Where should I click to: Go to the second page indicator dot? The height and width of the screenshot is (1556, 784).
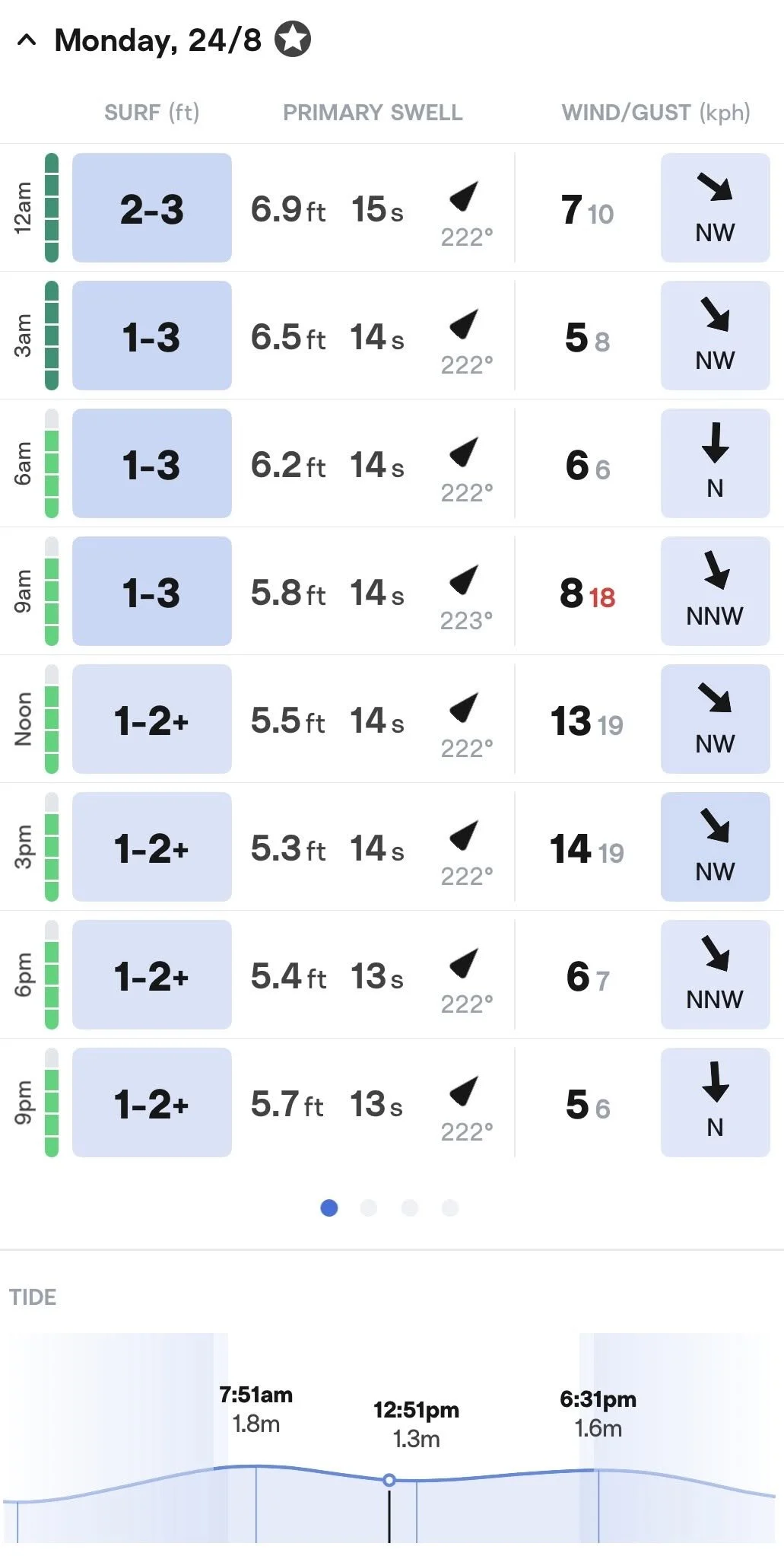click(369, 1208)
